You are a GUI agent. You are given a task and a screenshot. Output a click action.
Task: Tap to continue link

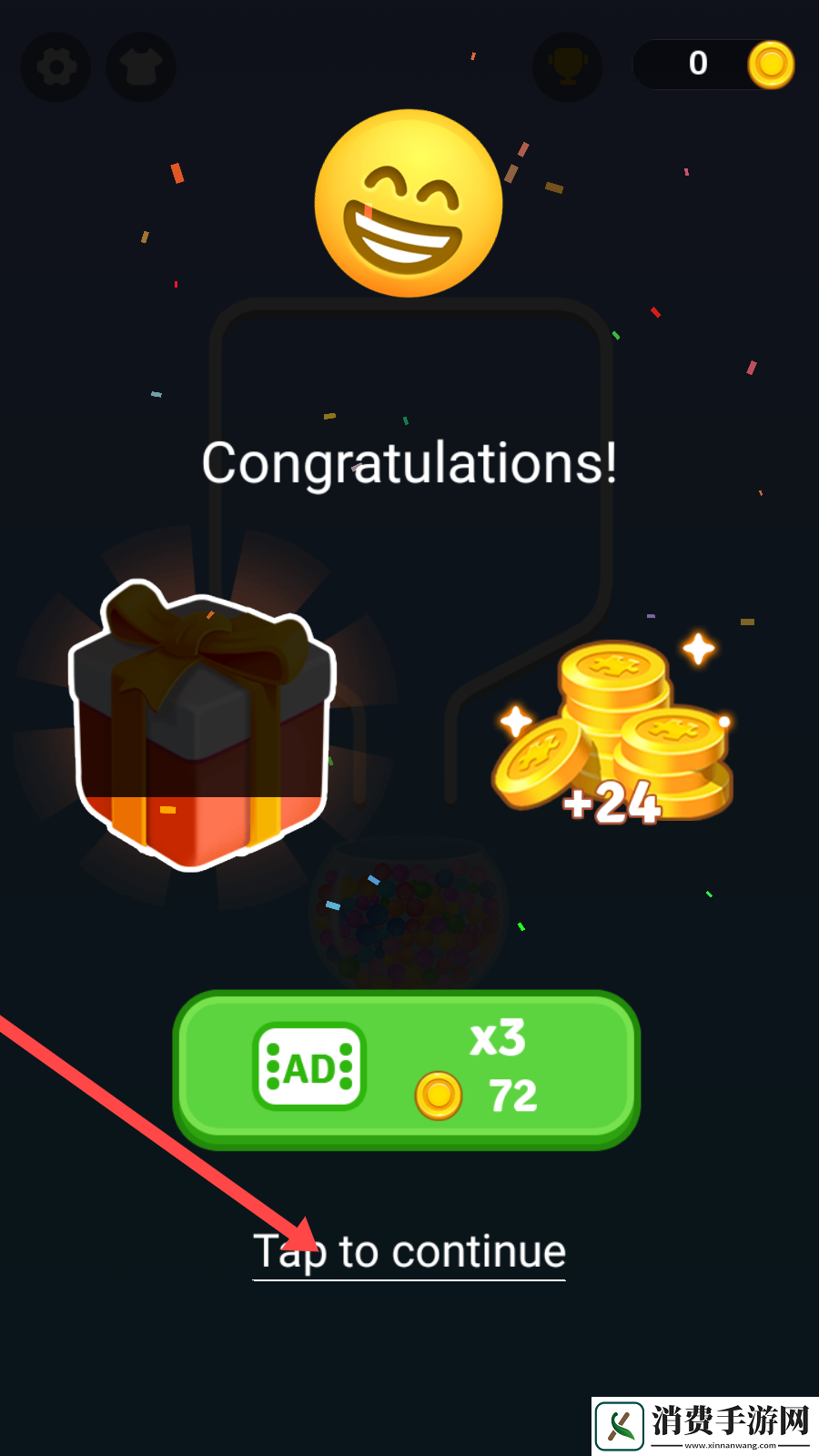point(409,1252)
